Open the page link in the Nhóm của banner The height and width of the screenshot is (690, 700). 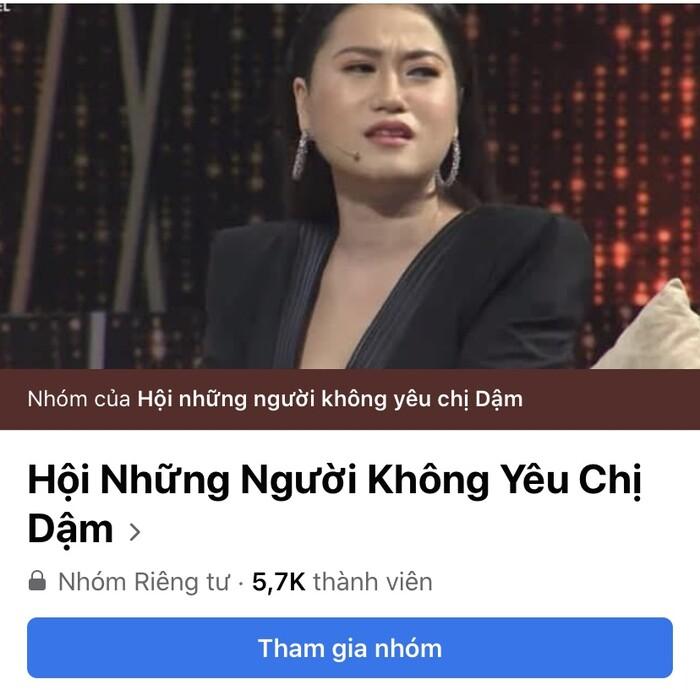coord(329,399)
